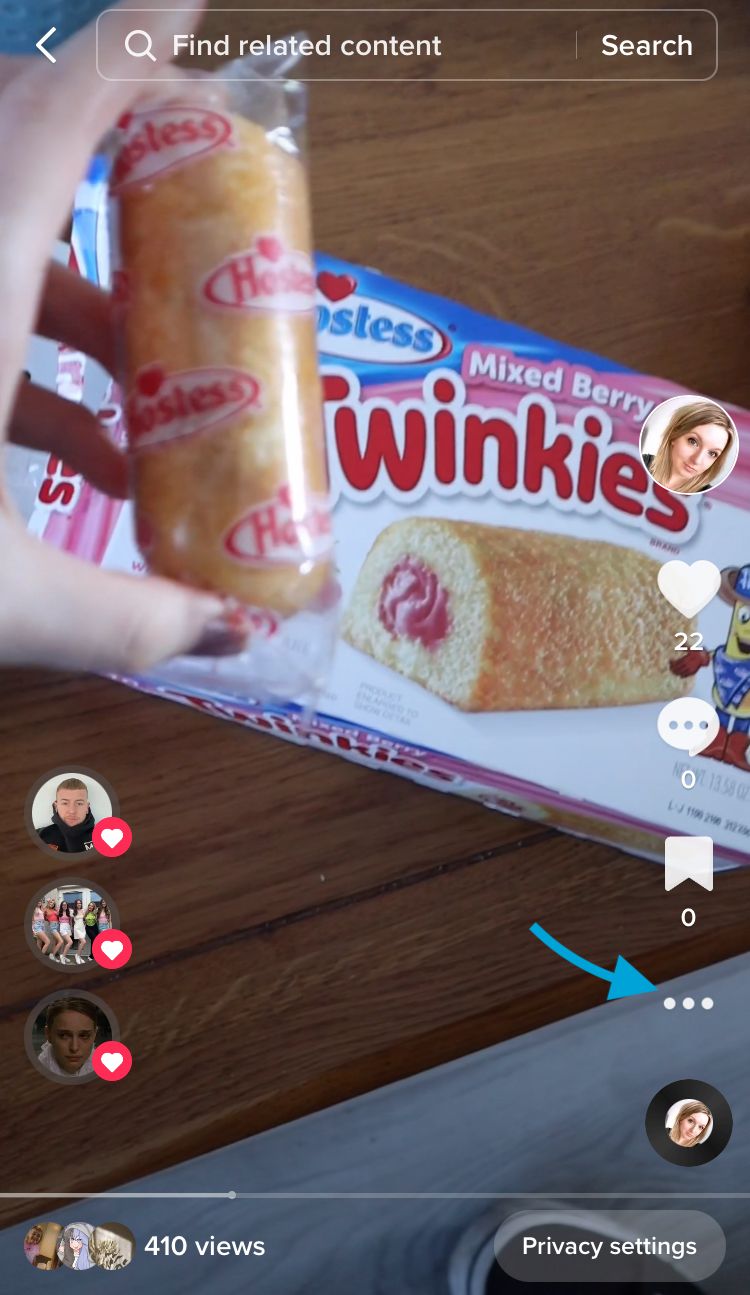Bookmark this video
This screenshot has height=1295, width=750.
[688, 864]
